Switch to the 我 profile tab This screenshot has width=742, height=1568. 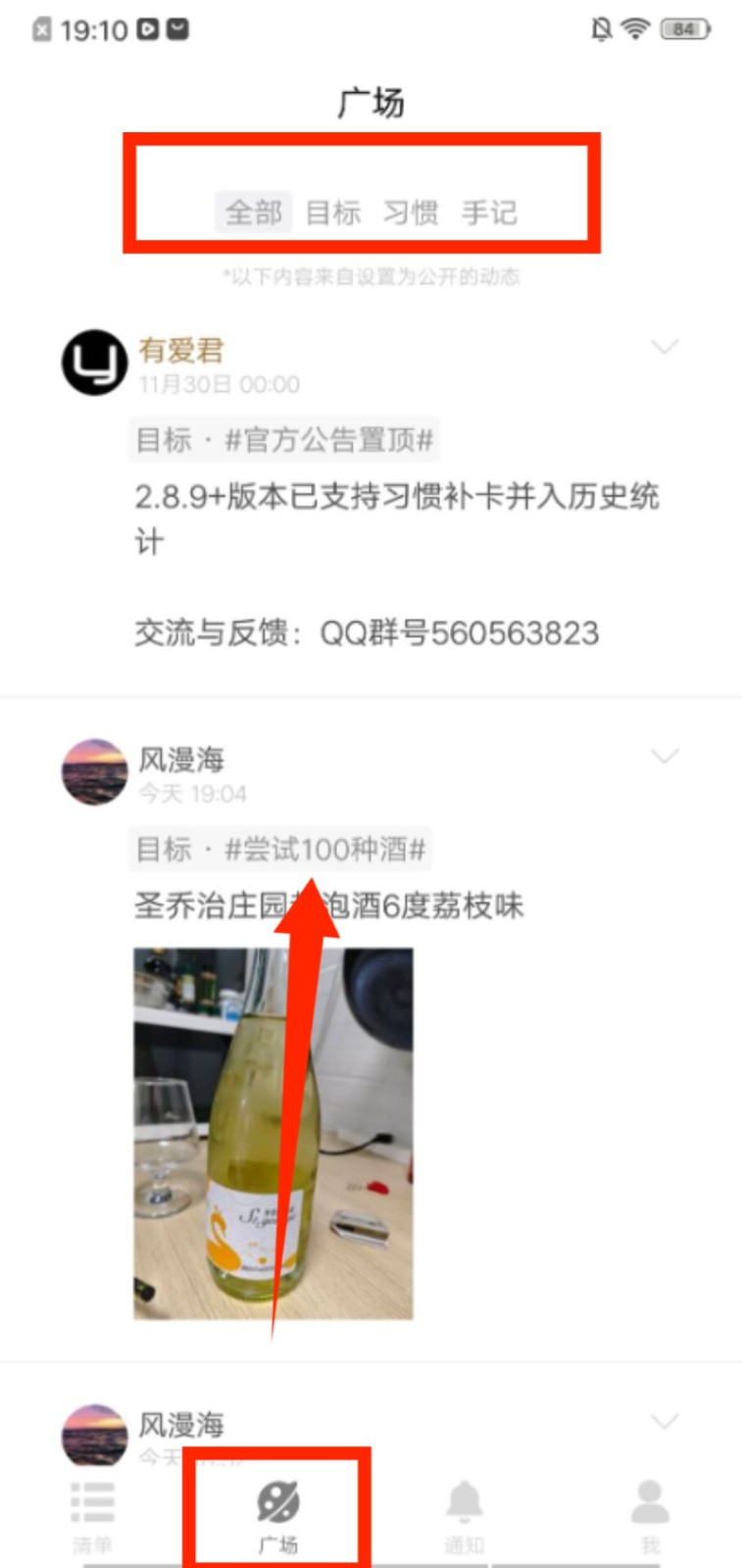tap(650, 1514)
